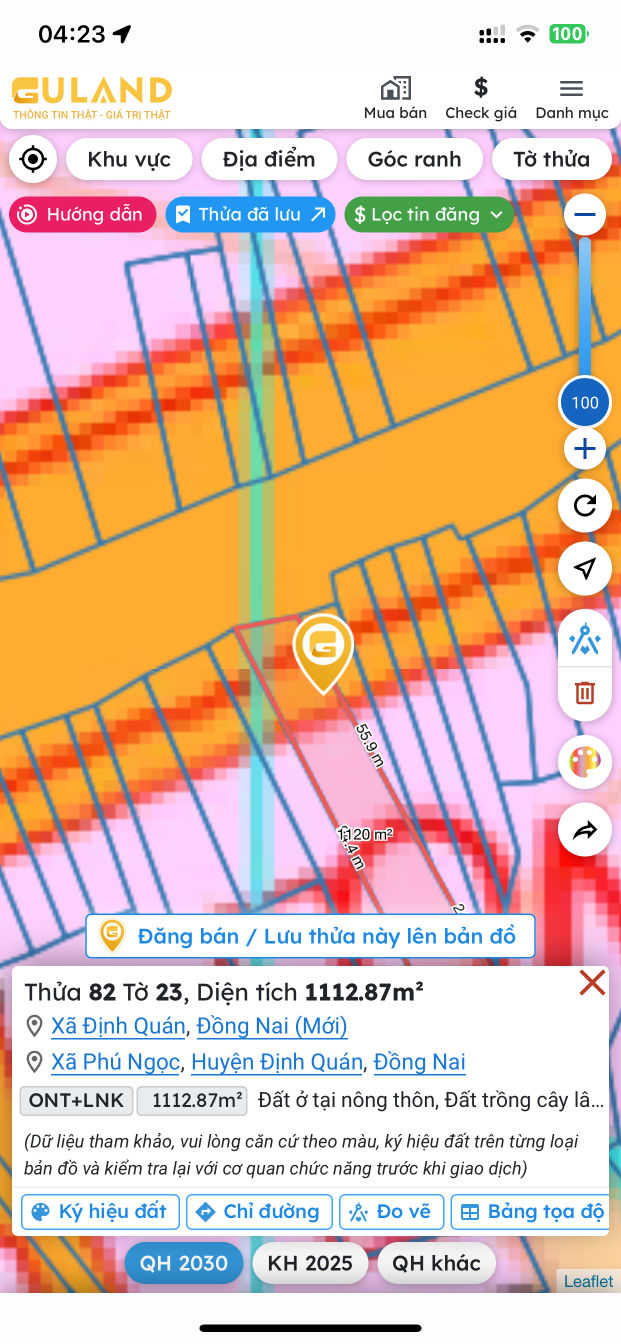The width and height of the screenshot is (621, 1344).
Task: Share this map location
Action: [585, 830]
